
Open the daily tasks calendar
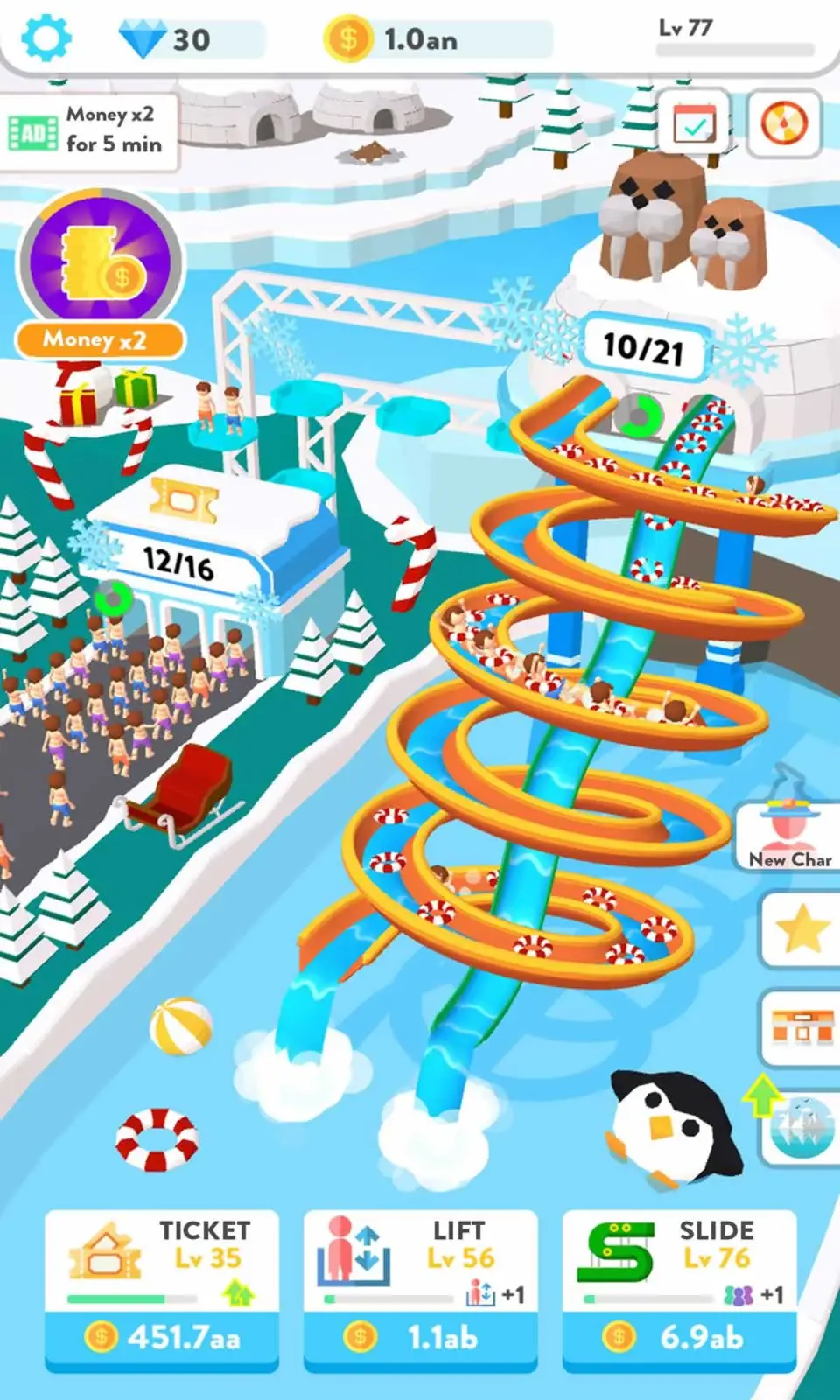pos(694,123)
